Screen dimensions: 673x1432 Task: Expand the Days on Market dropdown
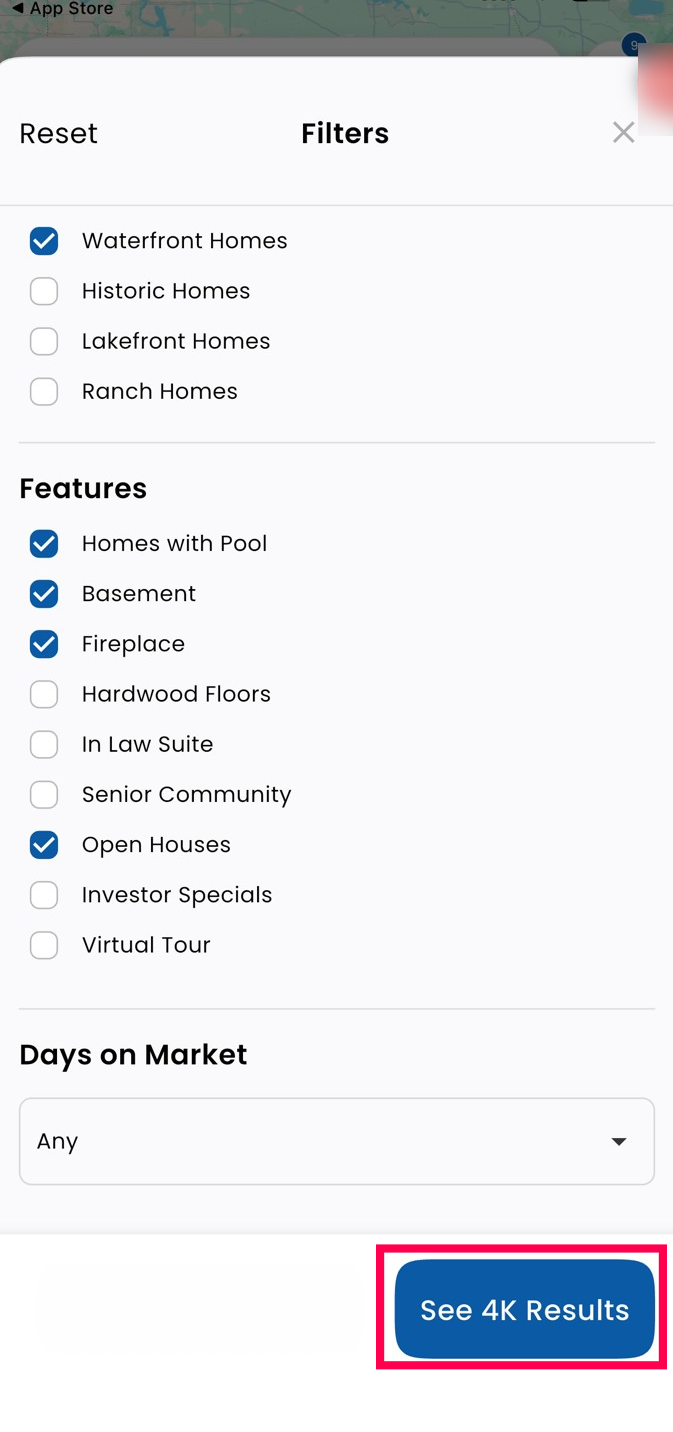pyautogui.click(x=336, y=1141)
